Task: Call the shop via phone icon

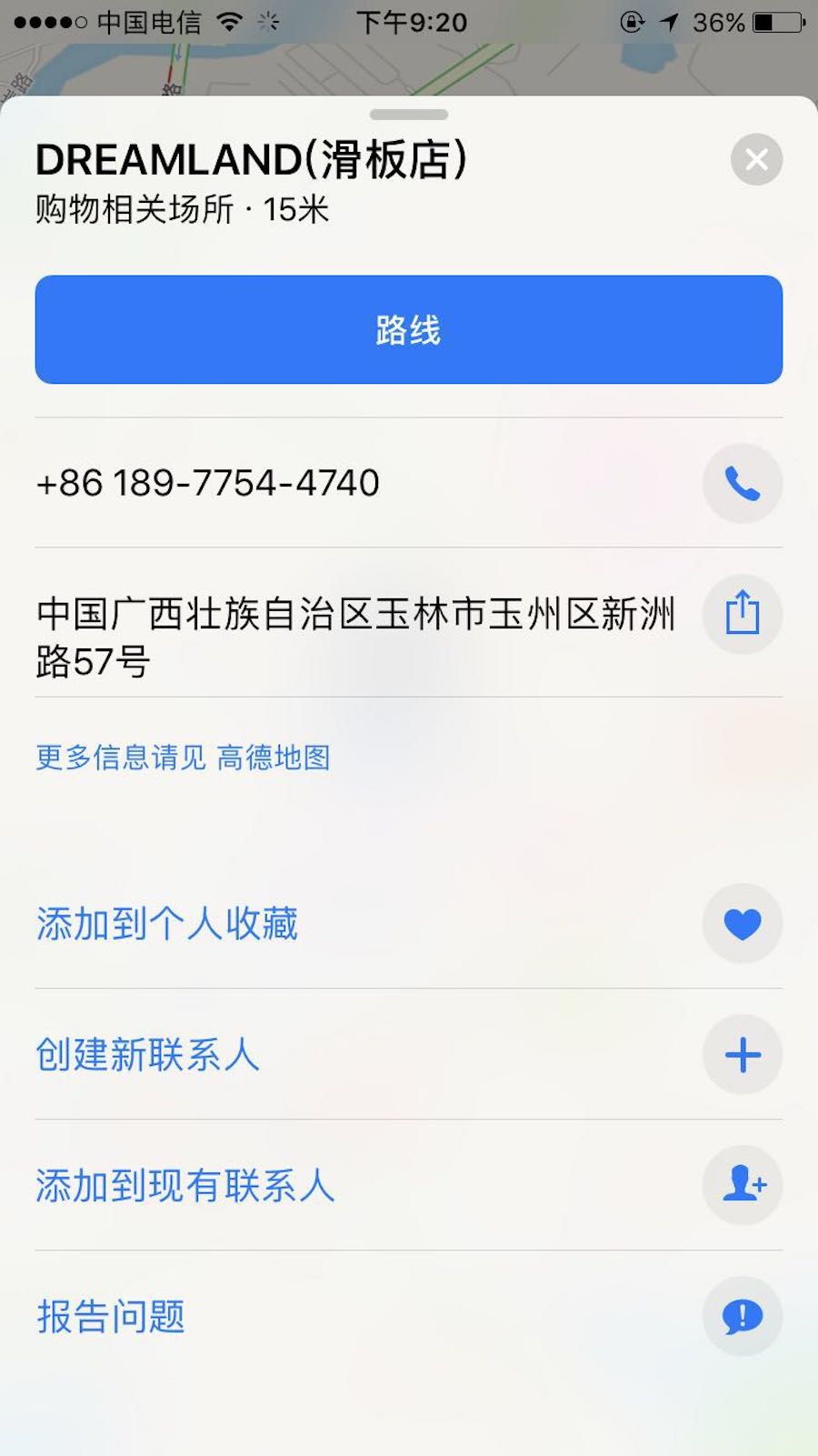Action: point(742,483)
